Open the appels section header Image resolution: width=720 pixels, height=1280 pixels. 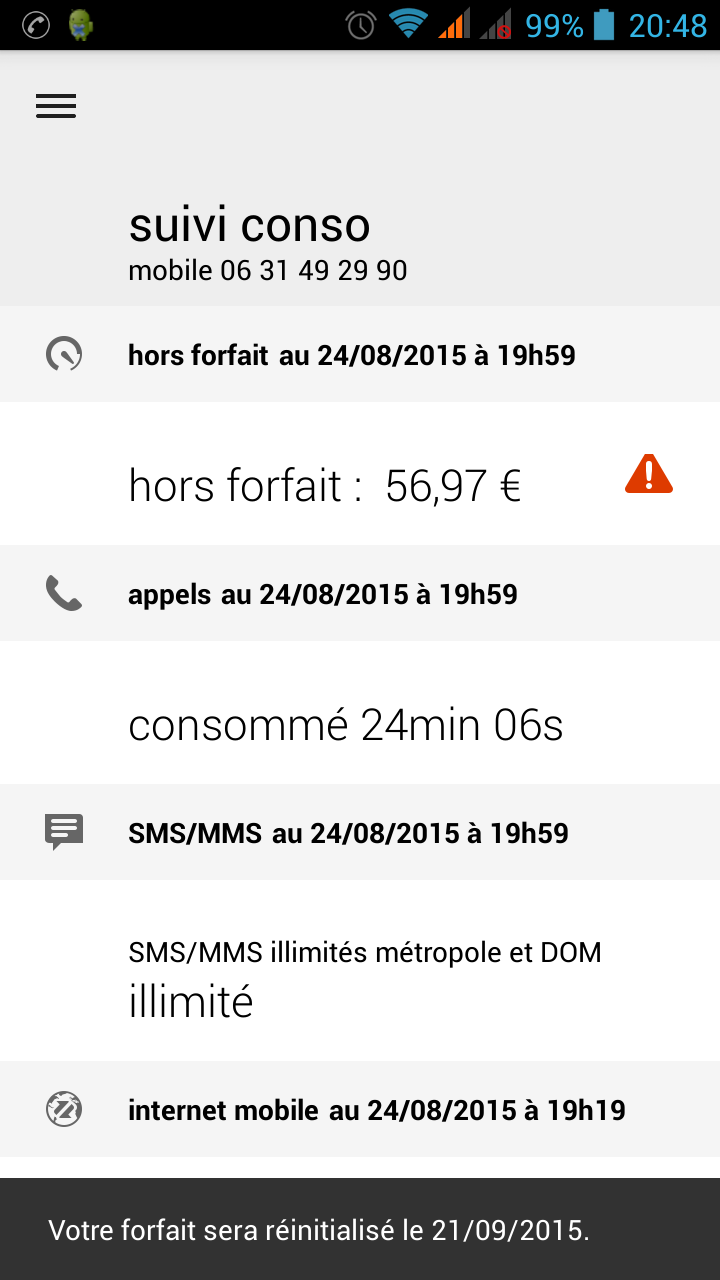point(322,593)
